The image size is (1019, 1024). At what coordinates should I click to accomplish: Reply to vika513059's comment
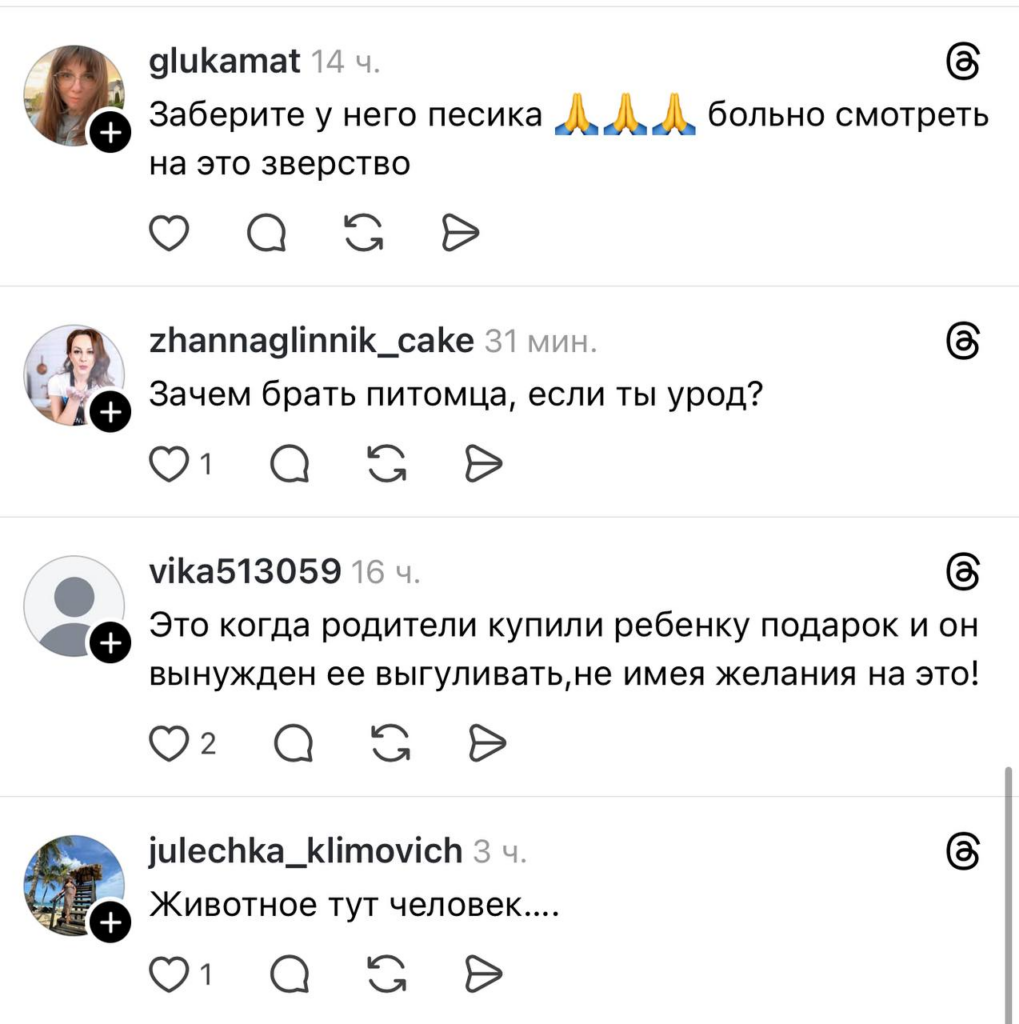pyautogui.click(x=290, y=743)
